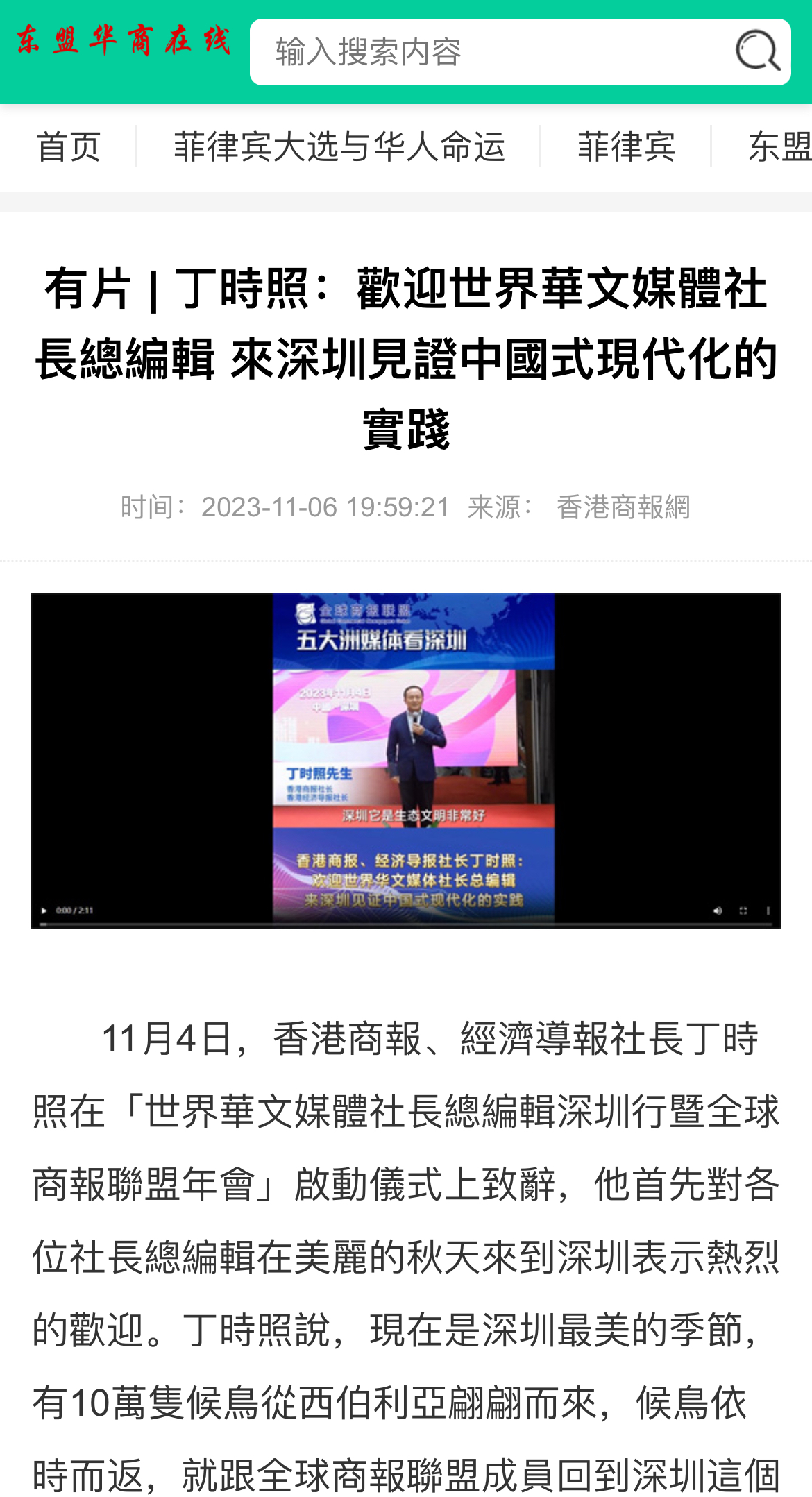Switch to 菲律宾大选与华人命运 tab

click(x=339, y=146)
